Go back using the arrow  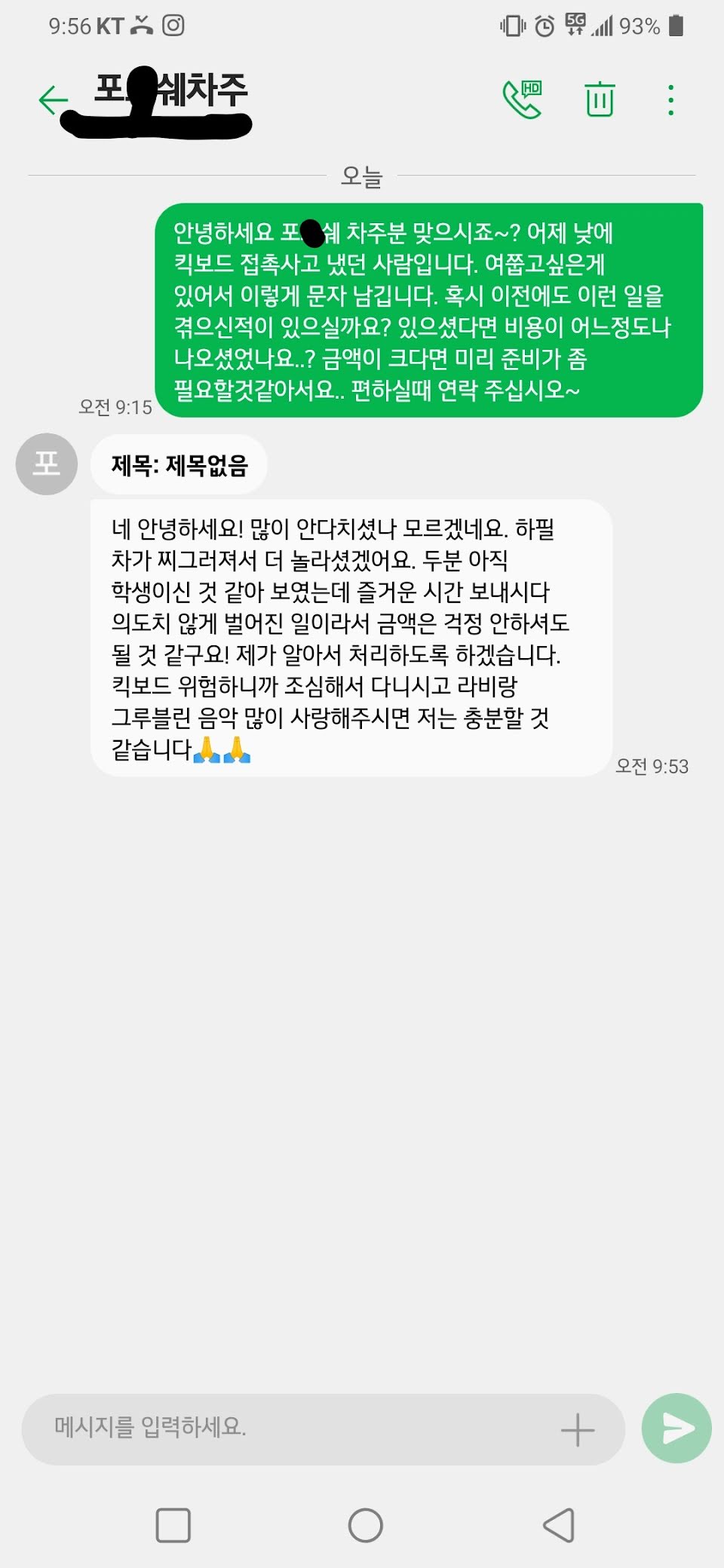coord(53,100)
